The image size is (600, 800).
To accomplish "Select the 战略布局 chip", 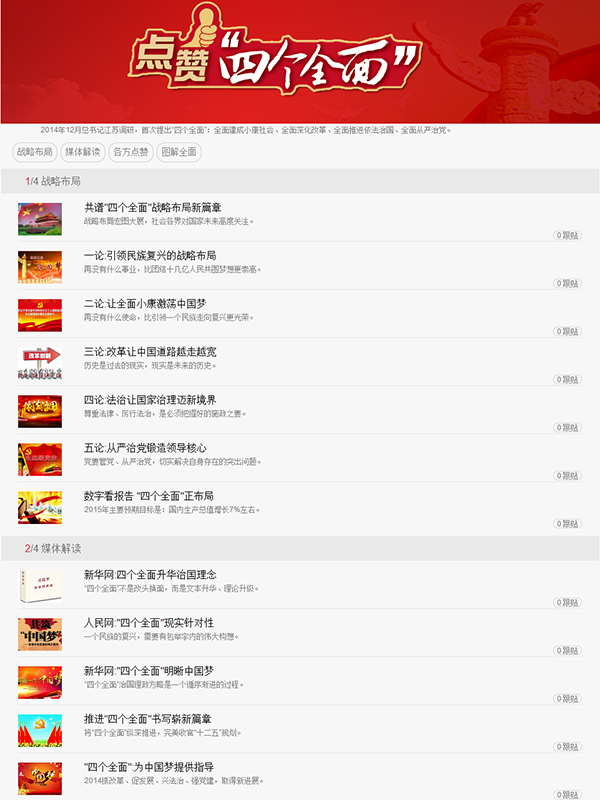I will (34, 152).
